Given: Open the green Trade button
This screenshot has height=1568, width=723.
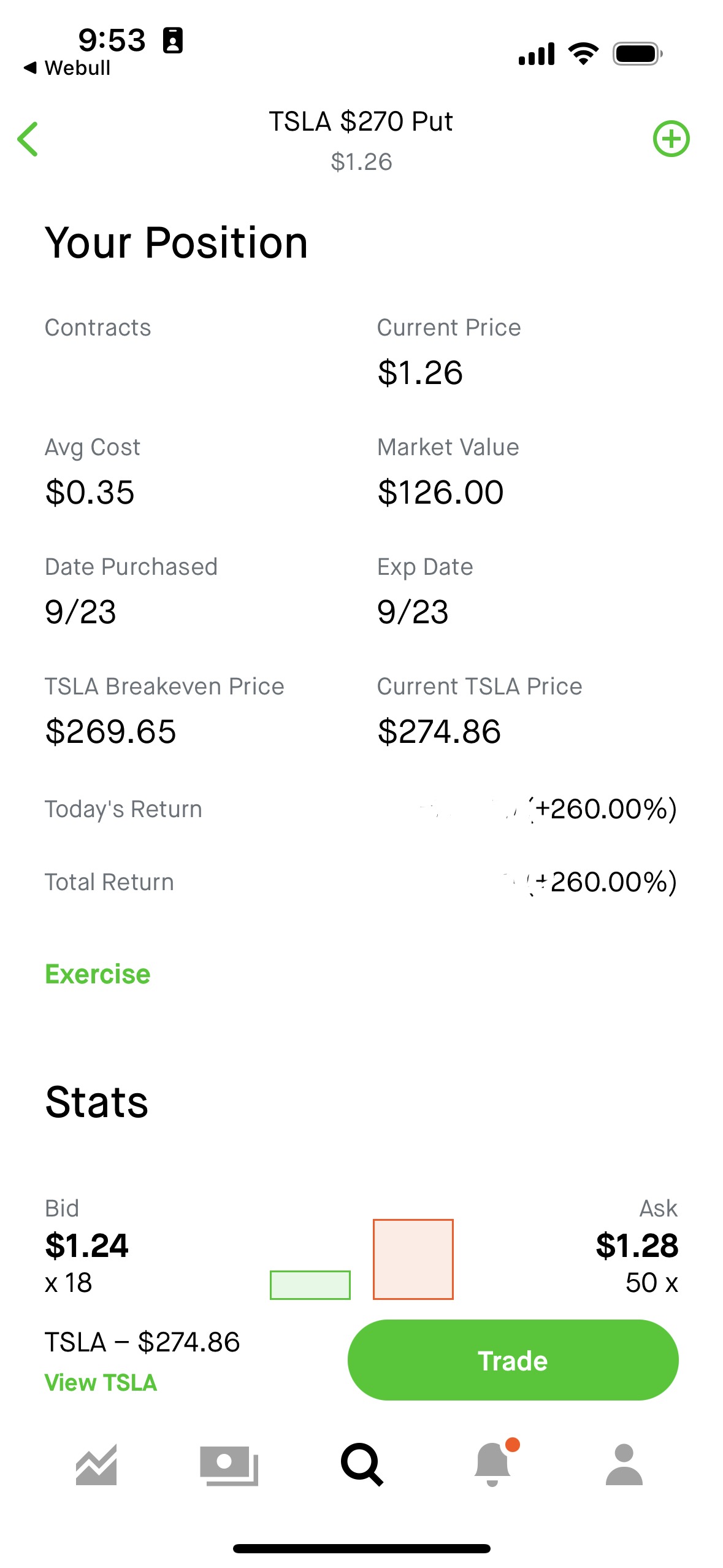Looking at the screenshot, I should 513,1360.
